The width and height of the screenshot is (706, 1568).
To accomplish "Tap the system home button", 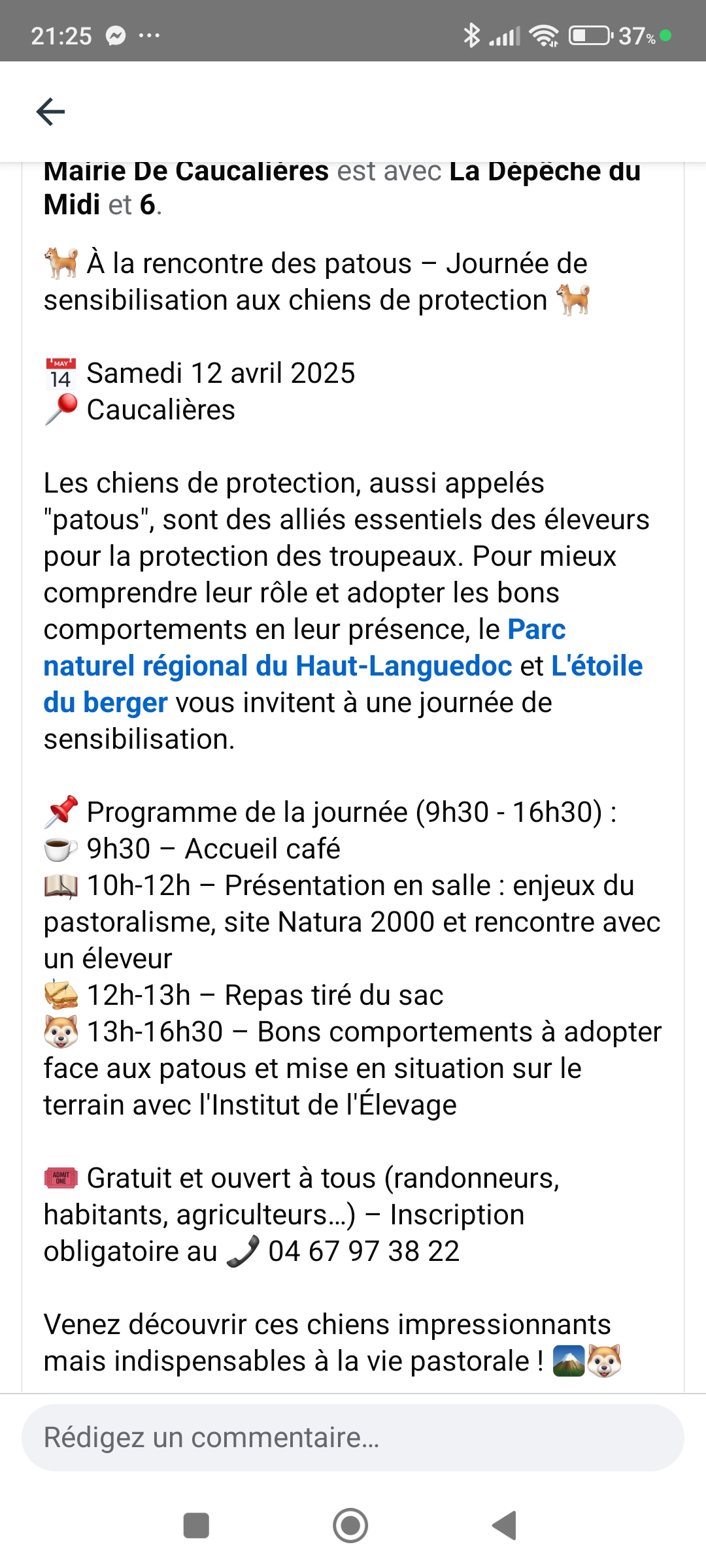I will (x=350, y=1526).
